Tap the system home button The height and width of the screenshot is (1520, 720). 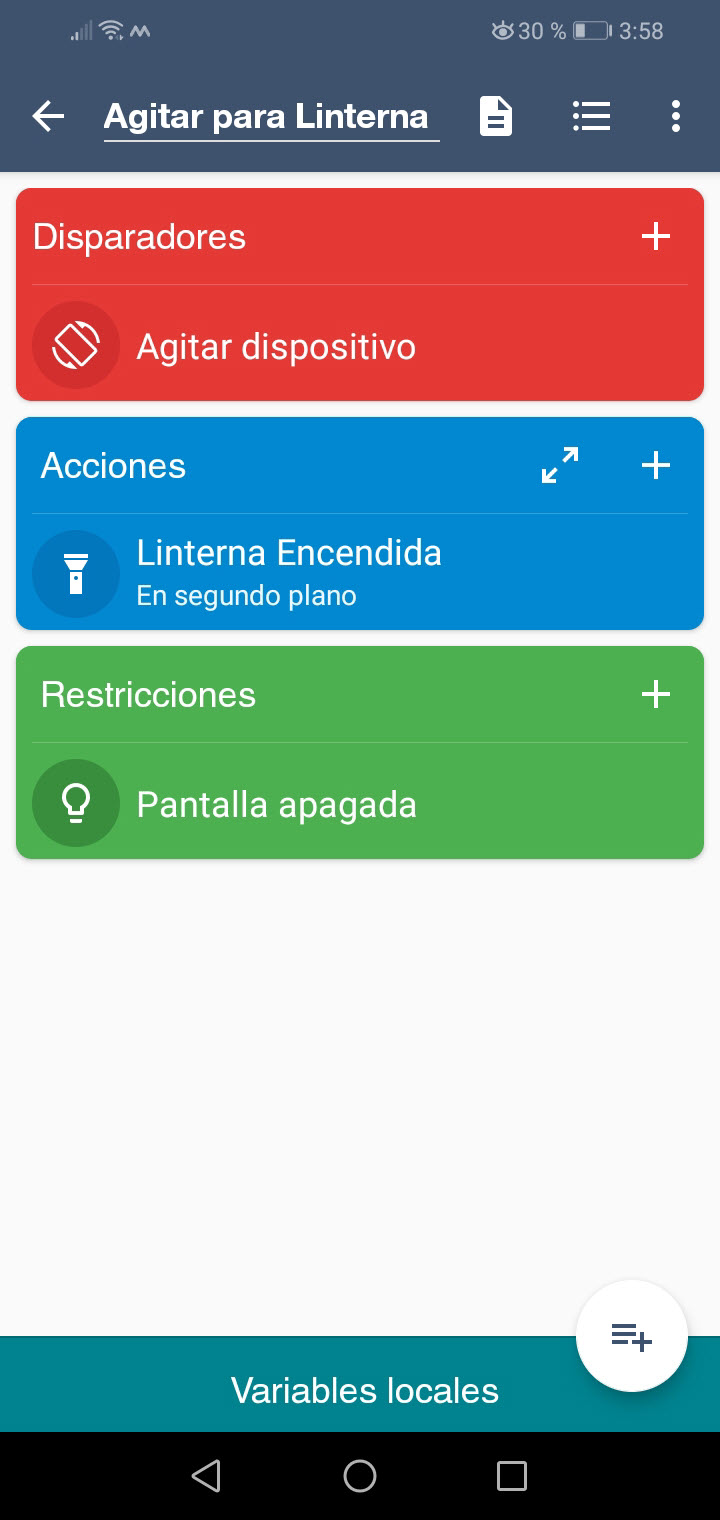(x=360, y=1476)
